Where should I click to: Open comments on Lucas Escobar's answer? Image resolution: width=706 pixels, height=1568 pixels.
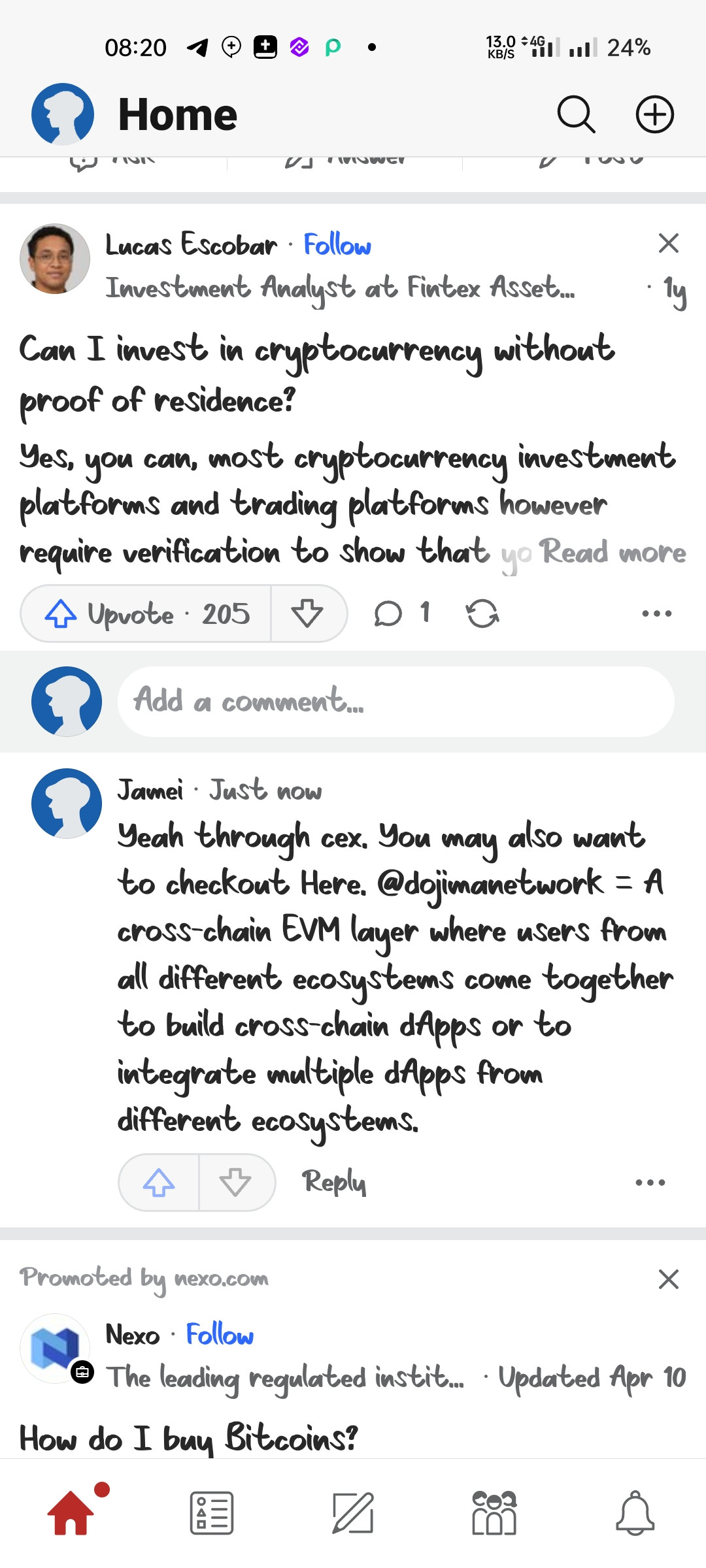click(x=400, y=614)
